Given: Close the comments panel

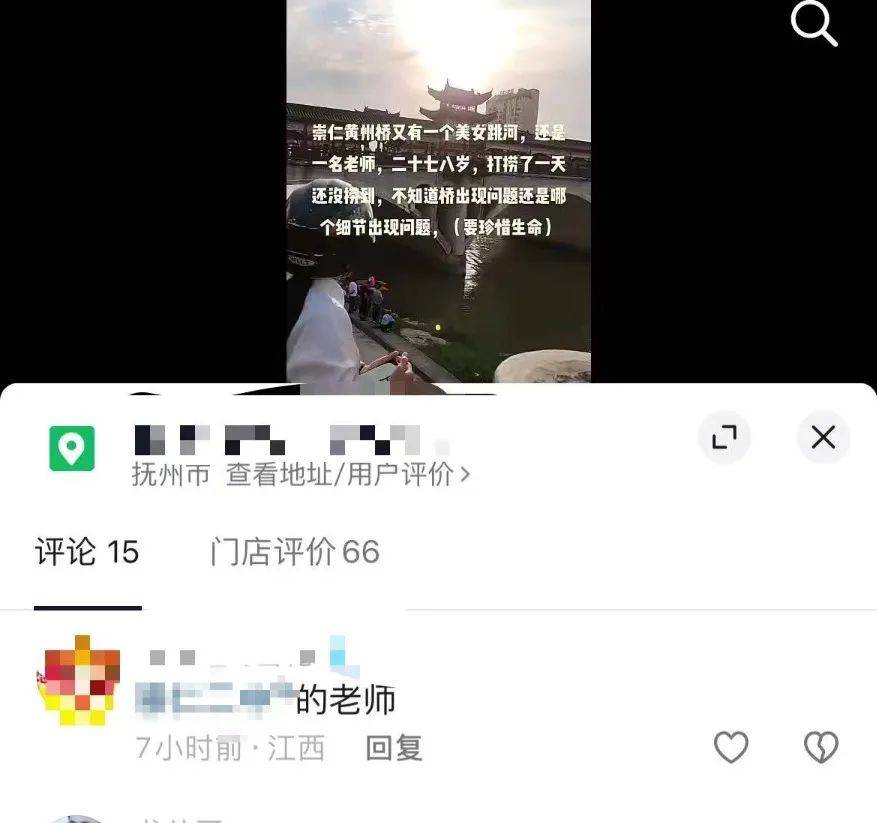Looking at the screenshot, I should click(823, 437).
